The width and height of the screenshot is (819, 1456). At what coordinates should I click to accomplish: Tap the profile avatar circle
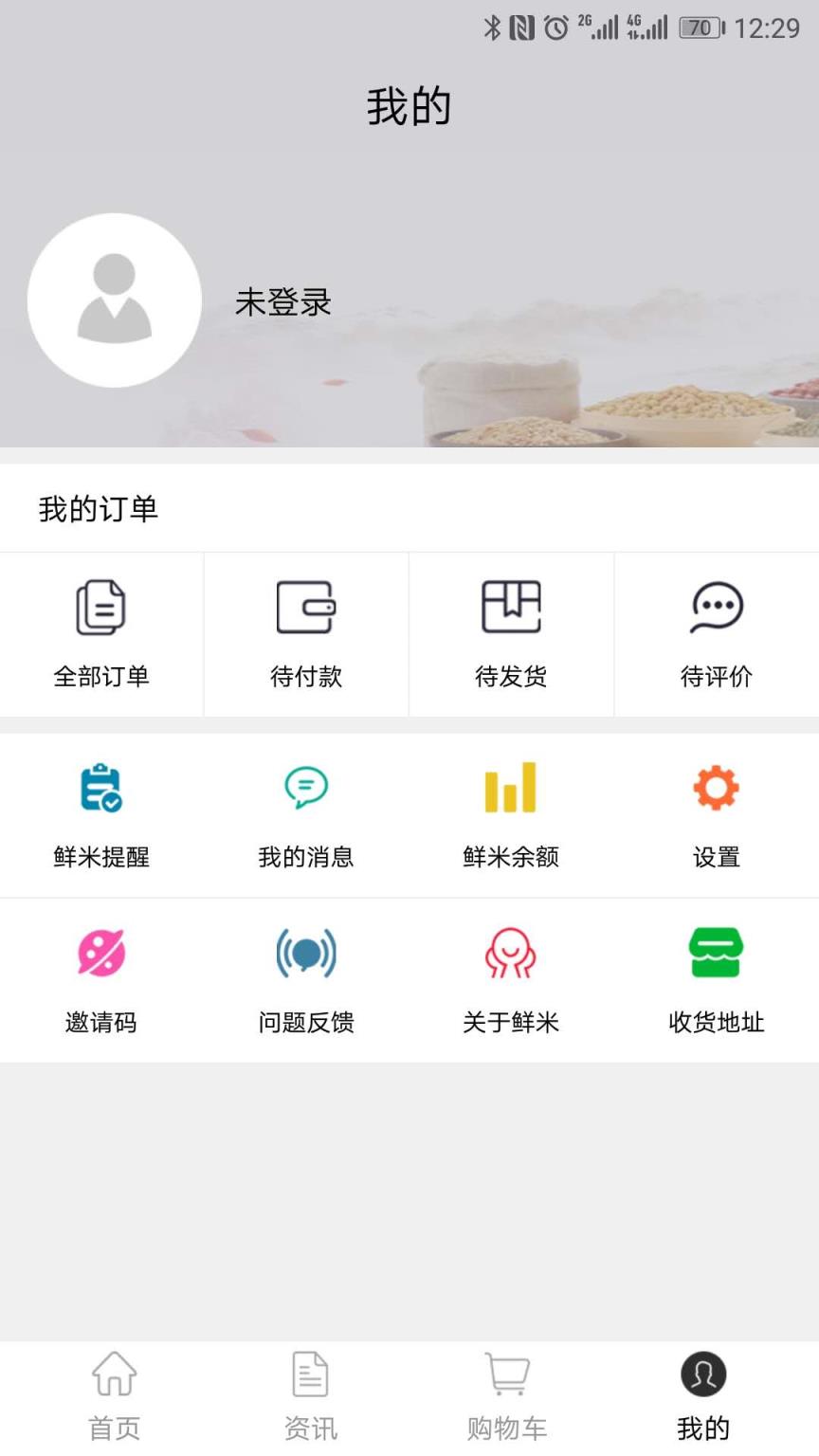[x=114, y=300]
